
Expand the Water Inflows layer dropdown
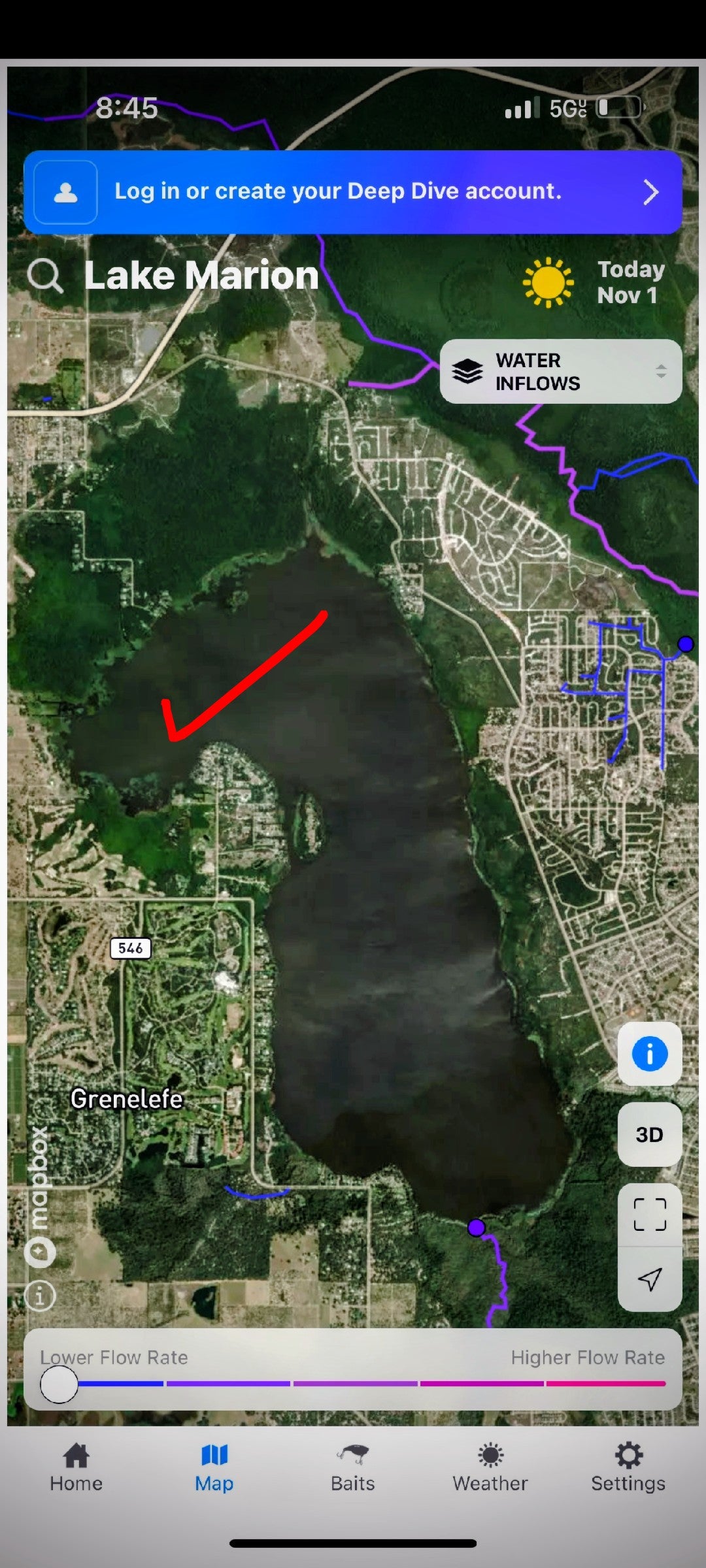[560, 371]
